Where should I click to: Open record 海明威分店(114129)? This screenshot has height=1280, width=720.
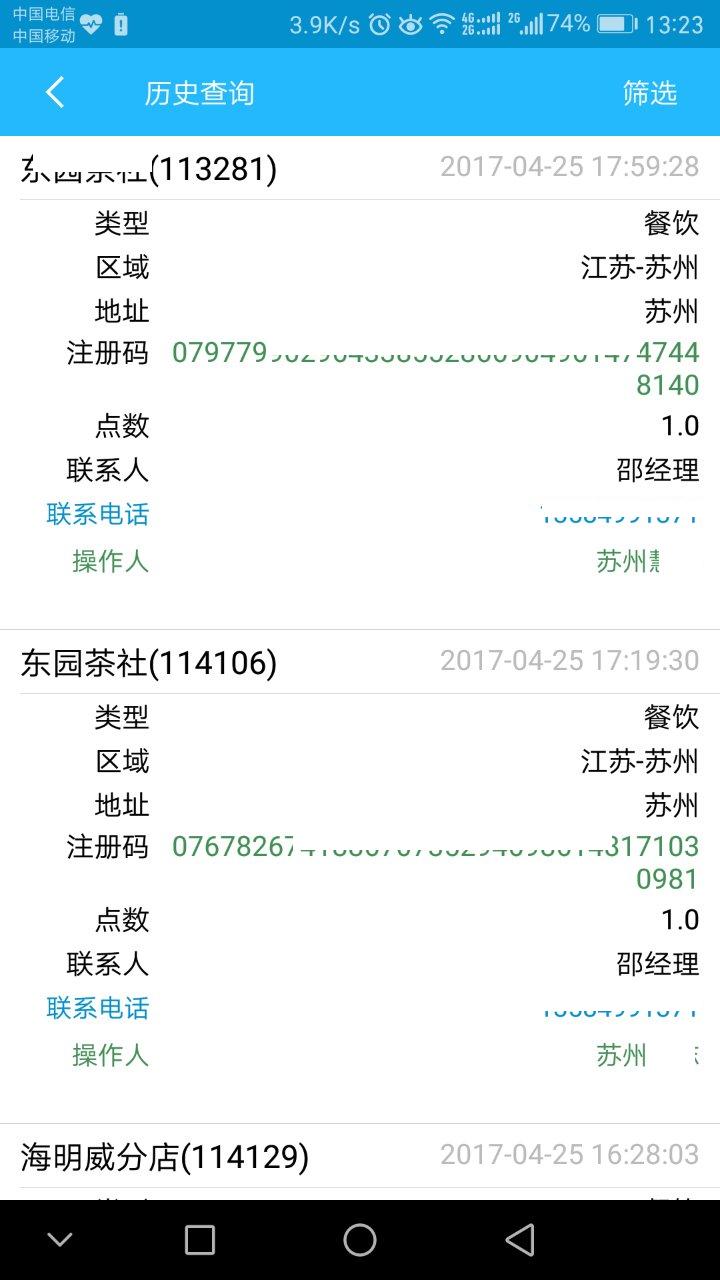[165, 1157]
